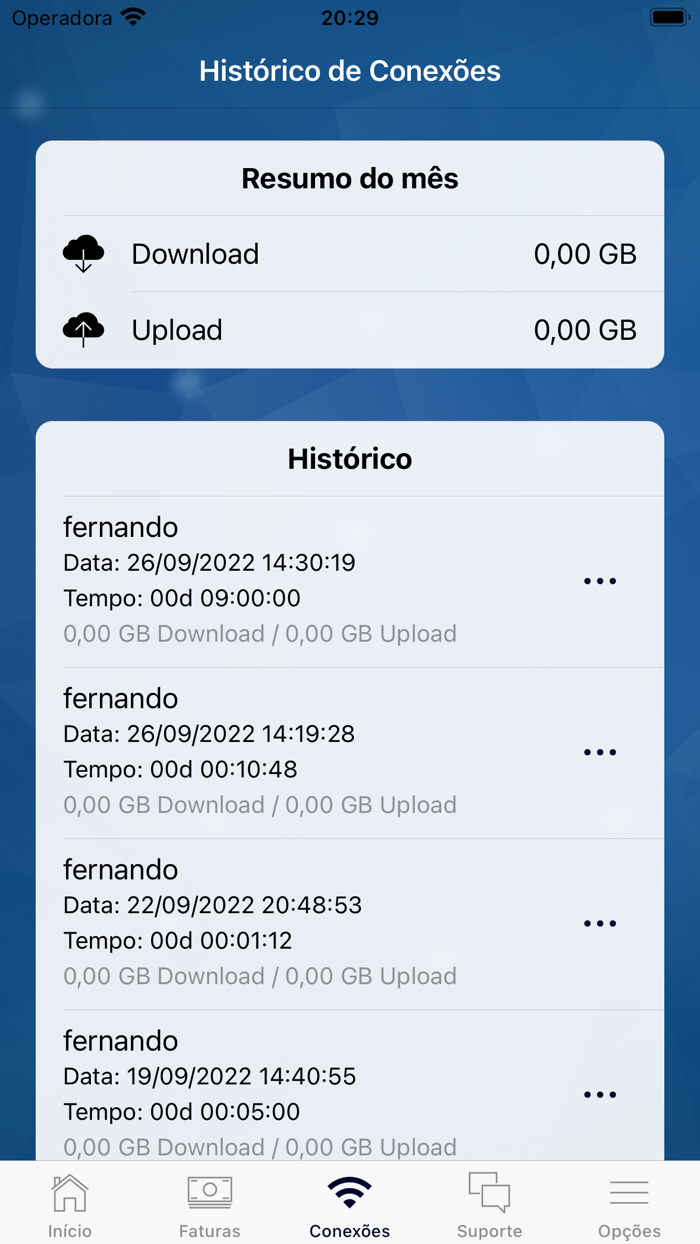Open the Suporte tab

click(490, 1204)
